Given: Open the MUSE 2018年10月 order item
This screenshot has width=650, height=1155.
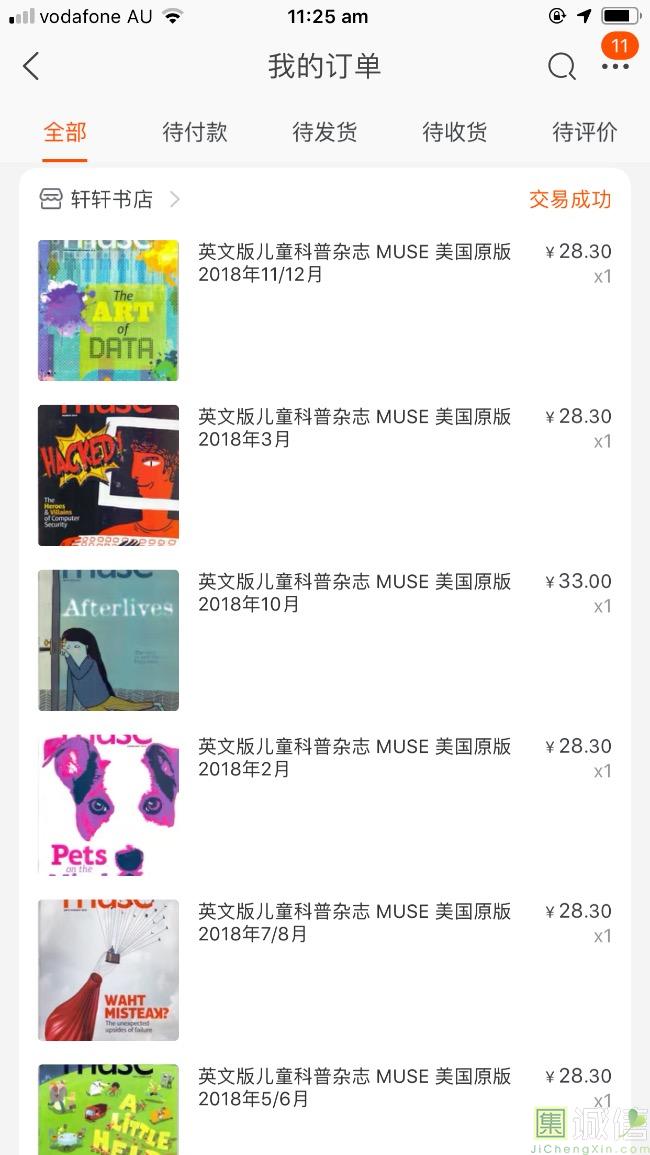Looking at the screenshot, I should click(x=354, y=593).
